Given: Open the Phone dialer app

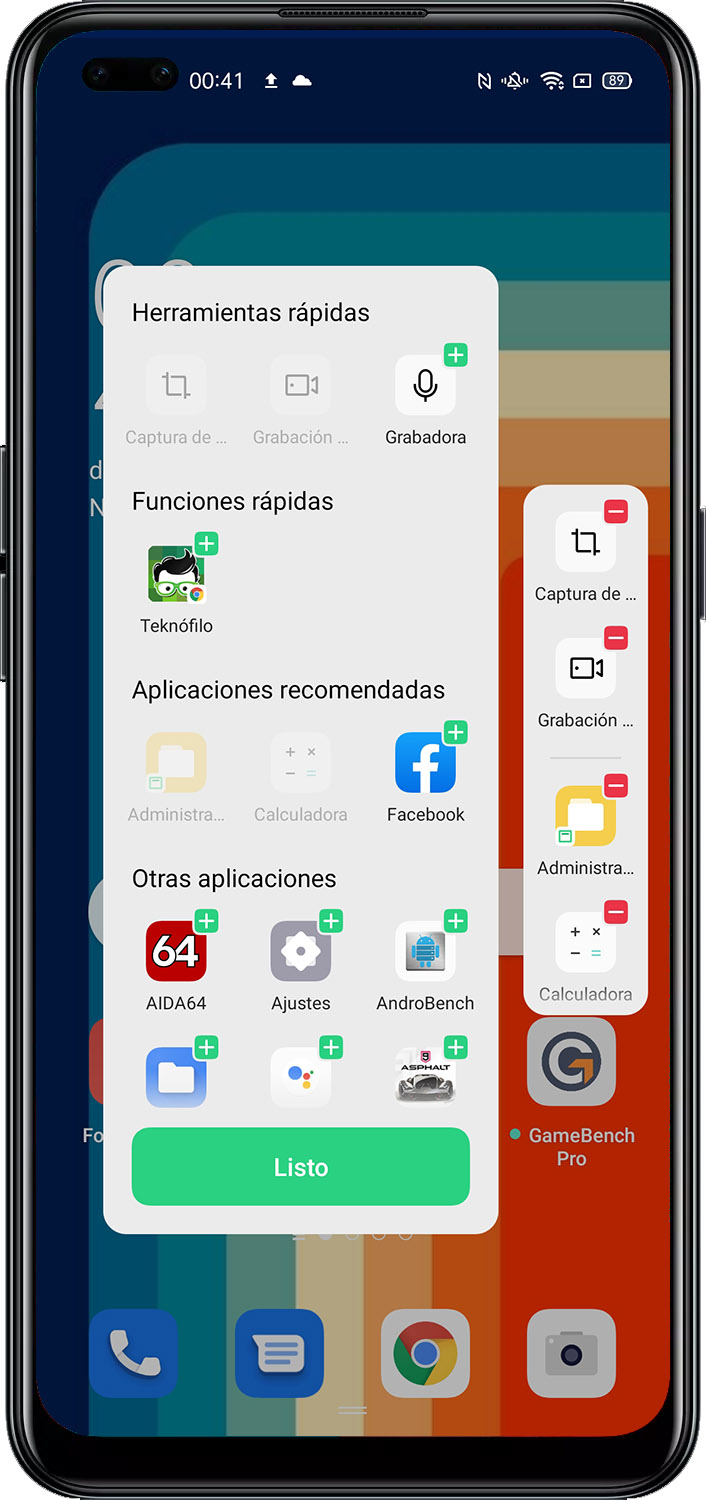Looking at the screenshot, I should tap(133, 1353).
